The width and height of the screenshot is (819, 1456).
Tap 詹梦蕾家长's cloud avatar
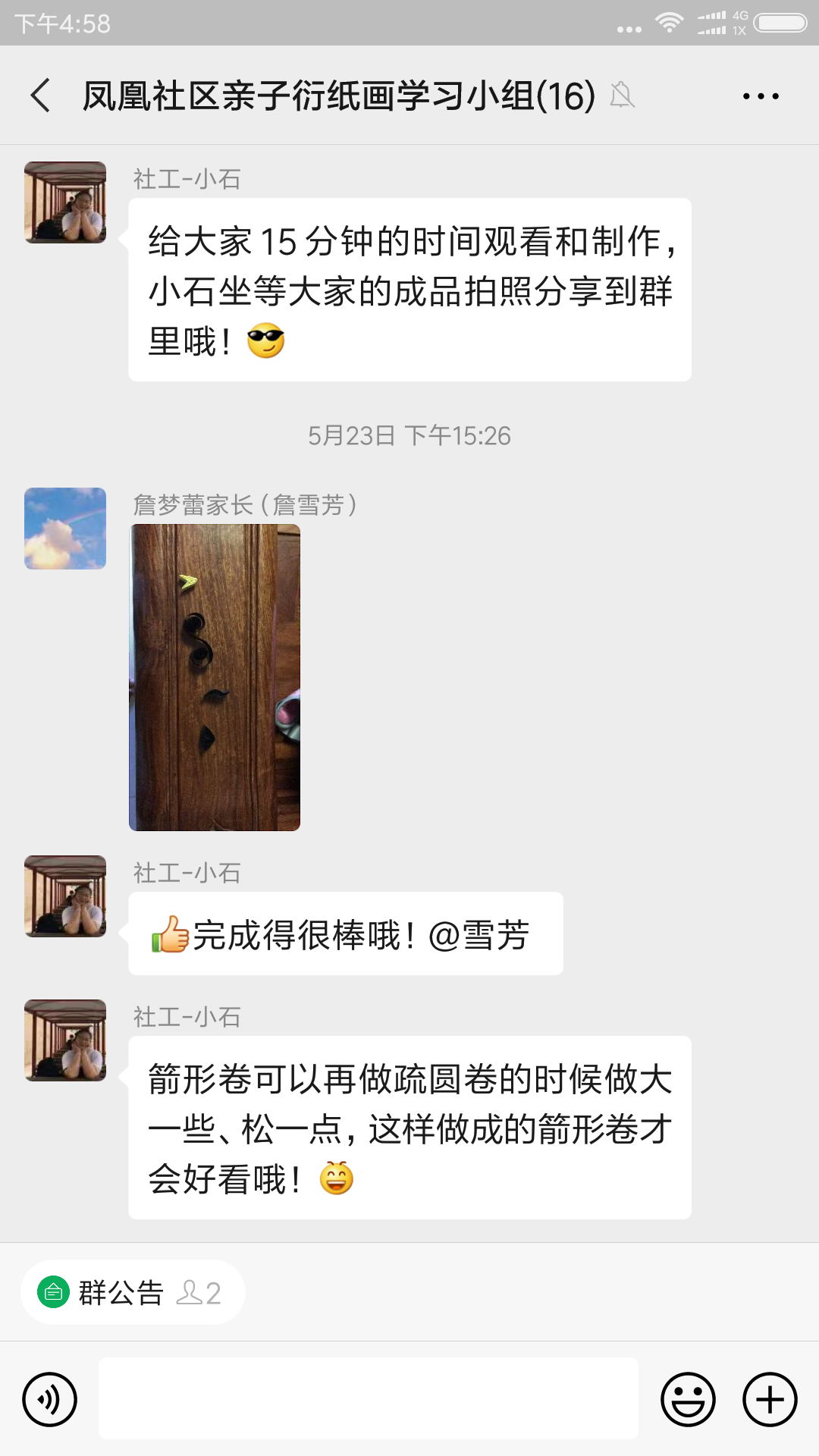tap(65, 529)
